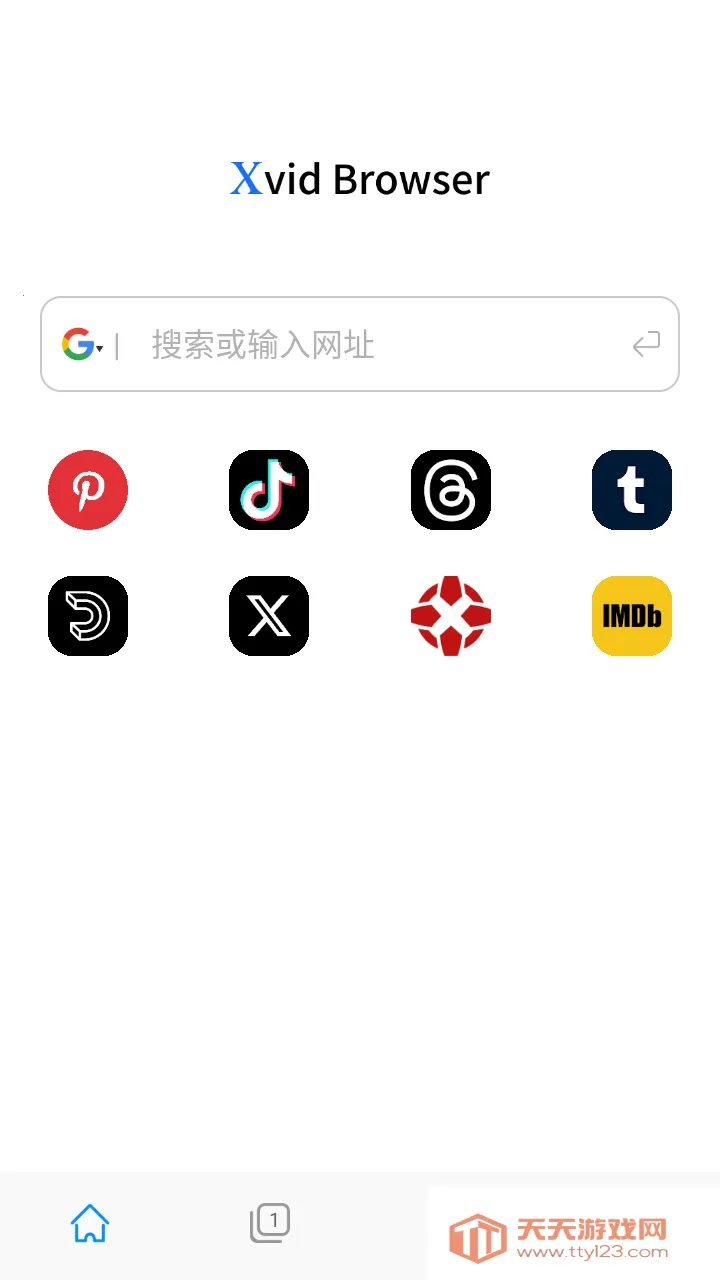Open Tumblr from the quick links
Viewport: 720px width, 1280px height.
pos(631,490)
